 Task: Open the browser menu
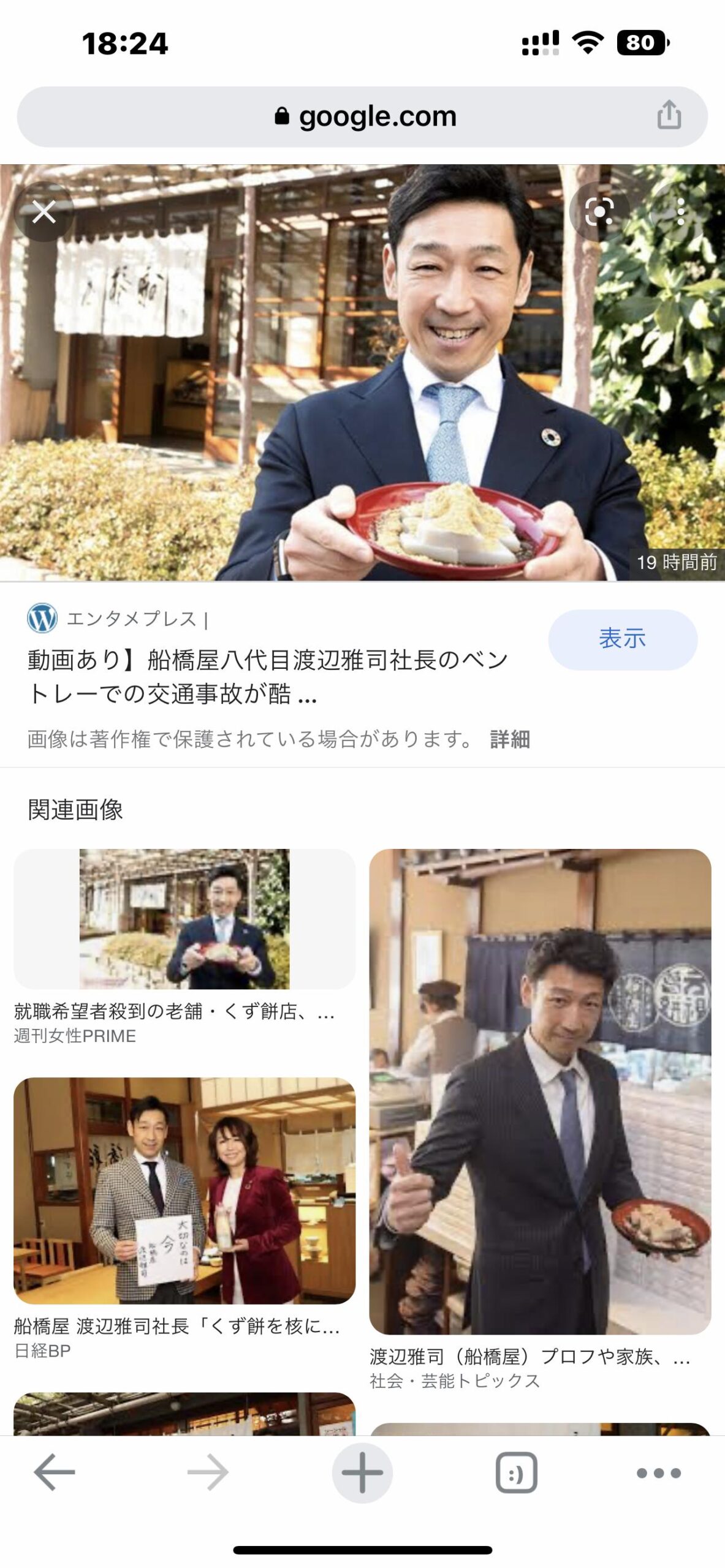pyautogui.click(x=658, y=1472)
